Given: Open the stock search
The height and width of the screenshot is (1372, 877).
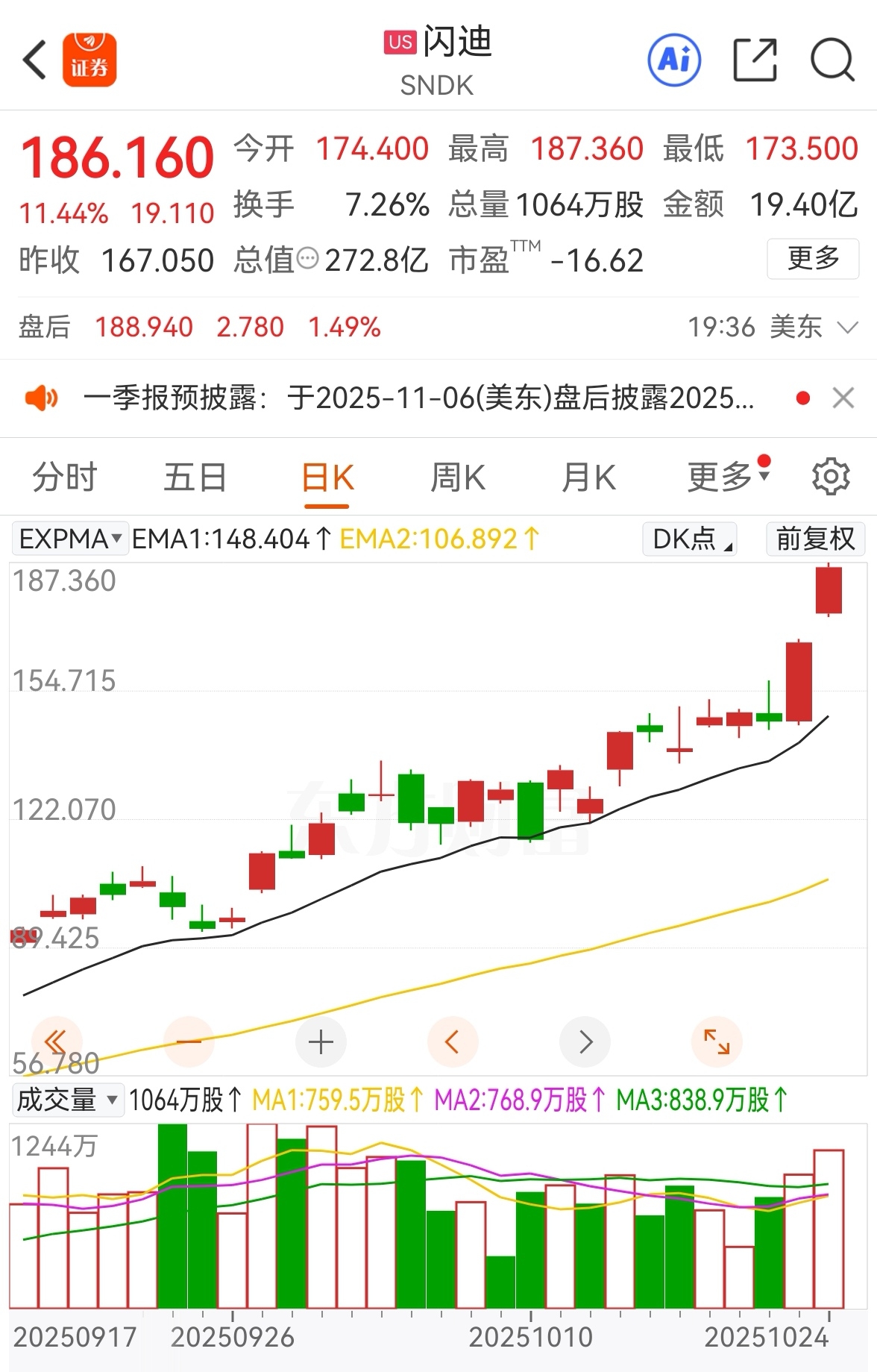Looking at the screenshot, I should tap(832, 60).
